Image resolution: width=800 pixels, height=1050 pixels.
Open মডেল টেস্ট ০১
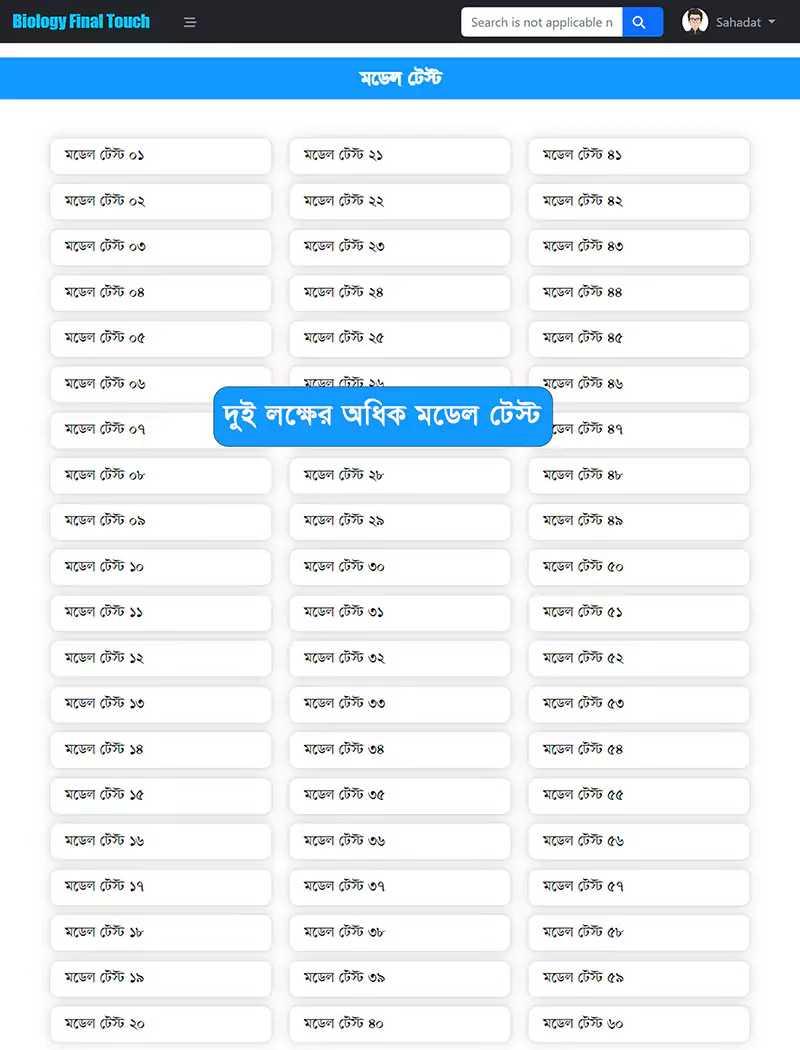160,155
